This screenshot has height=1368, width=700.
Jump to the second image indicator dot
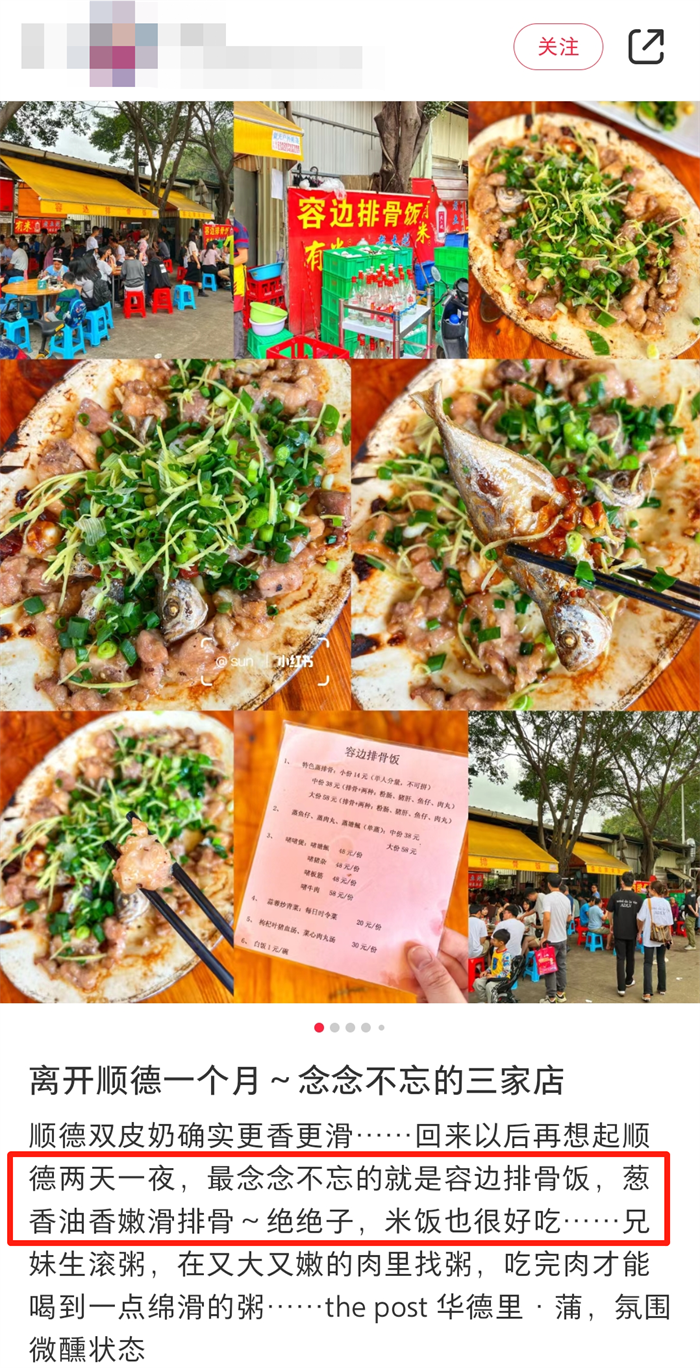tap(335, 1027)
